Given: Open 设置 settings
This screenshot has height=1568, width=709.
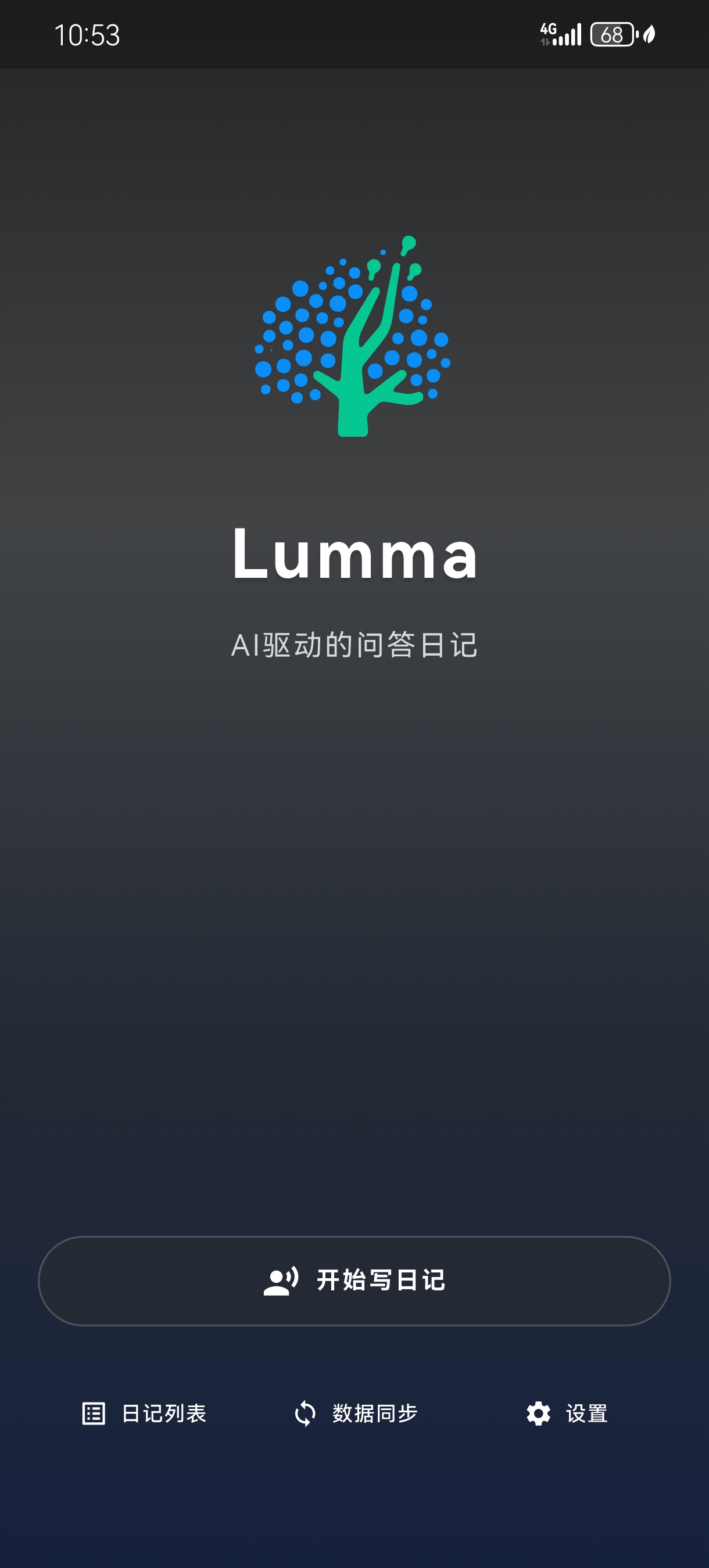Looking at the screenshot, I should (567, 1413).
